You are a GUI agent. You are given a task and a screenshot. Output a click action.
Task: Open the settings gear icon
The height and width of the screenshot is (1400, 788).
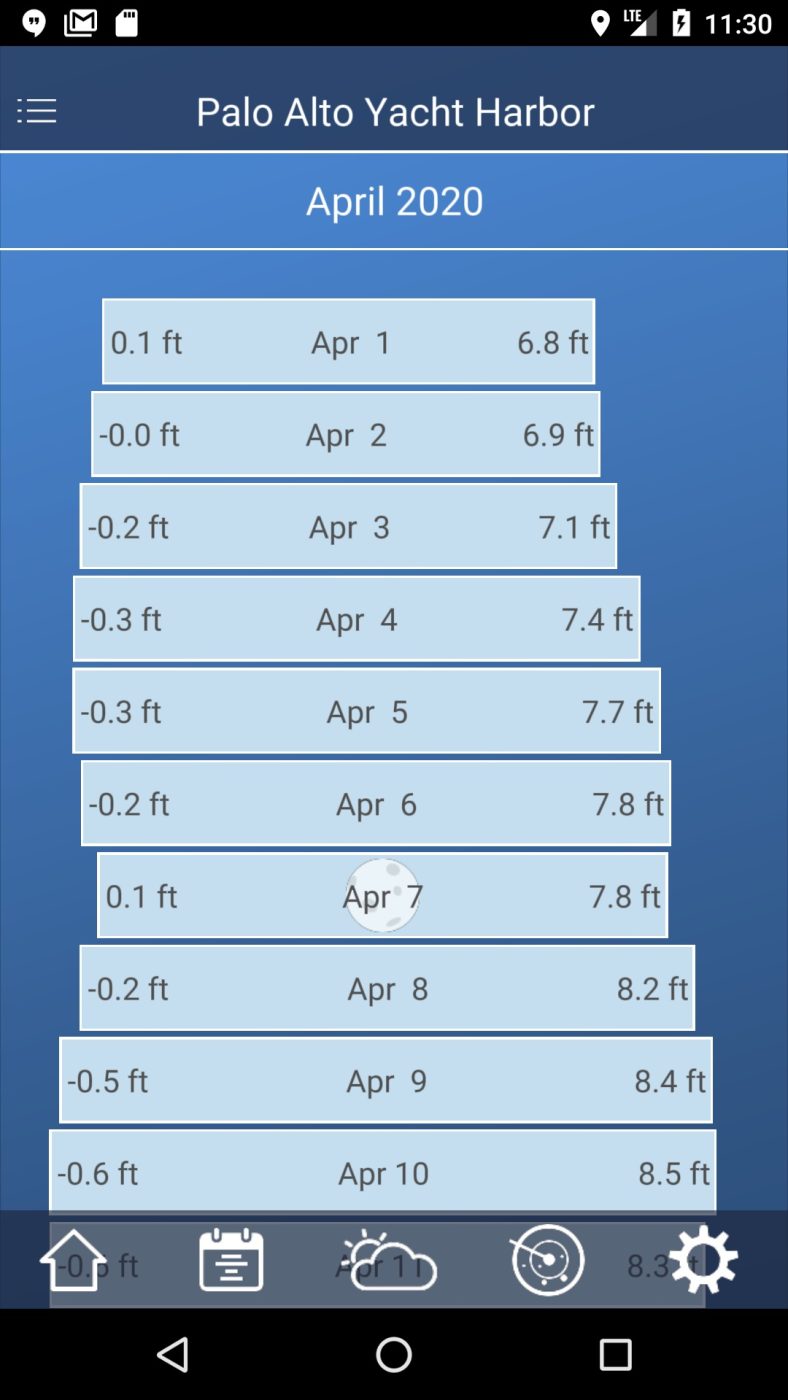tap(703, 1260)
